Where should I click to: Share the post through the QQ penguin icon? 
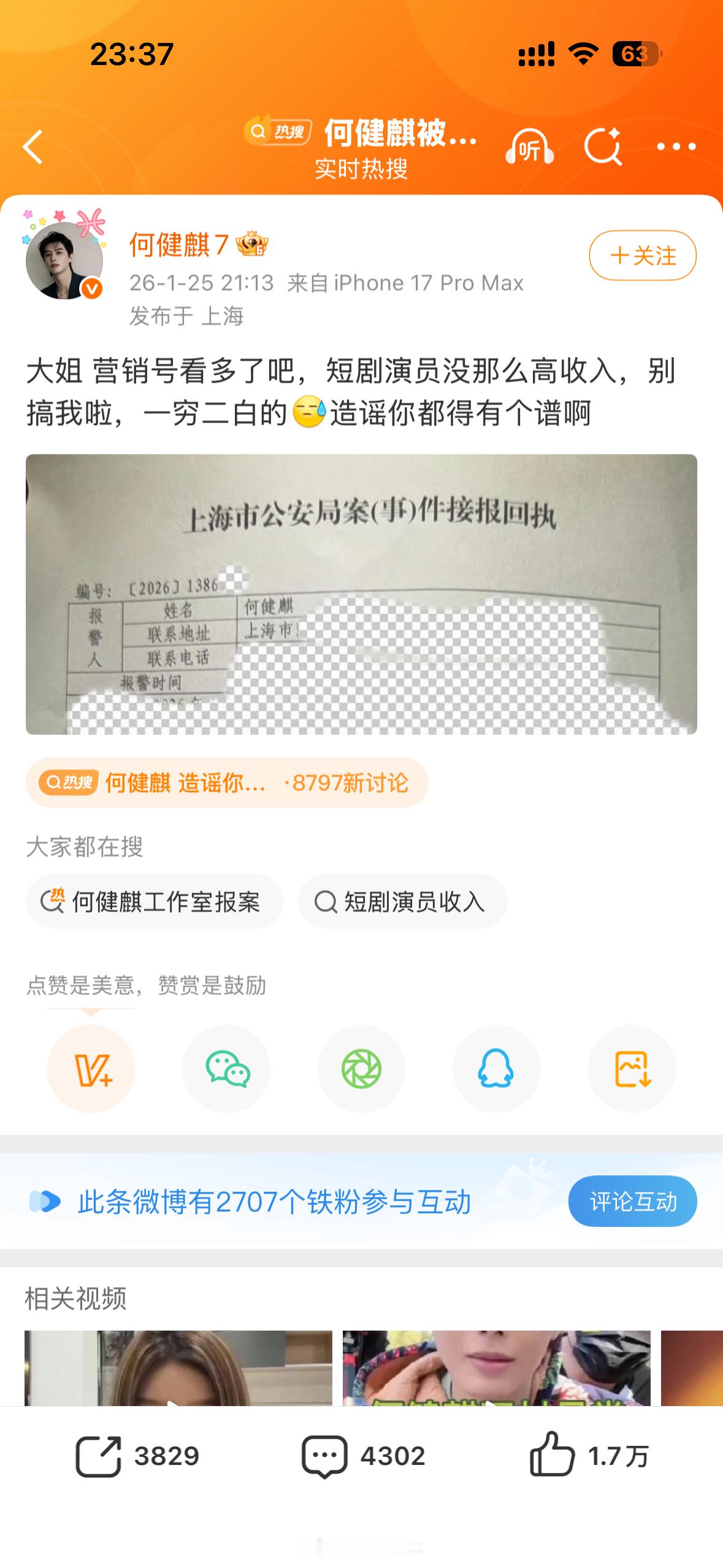click(497, 1069)
